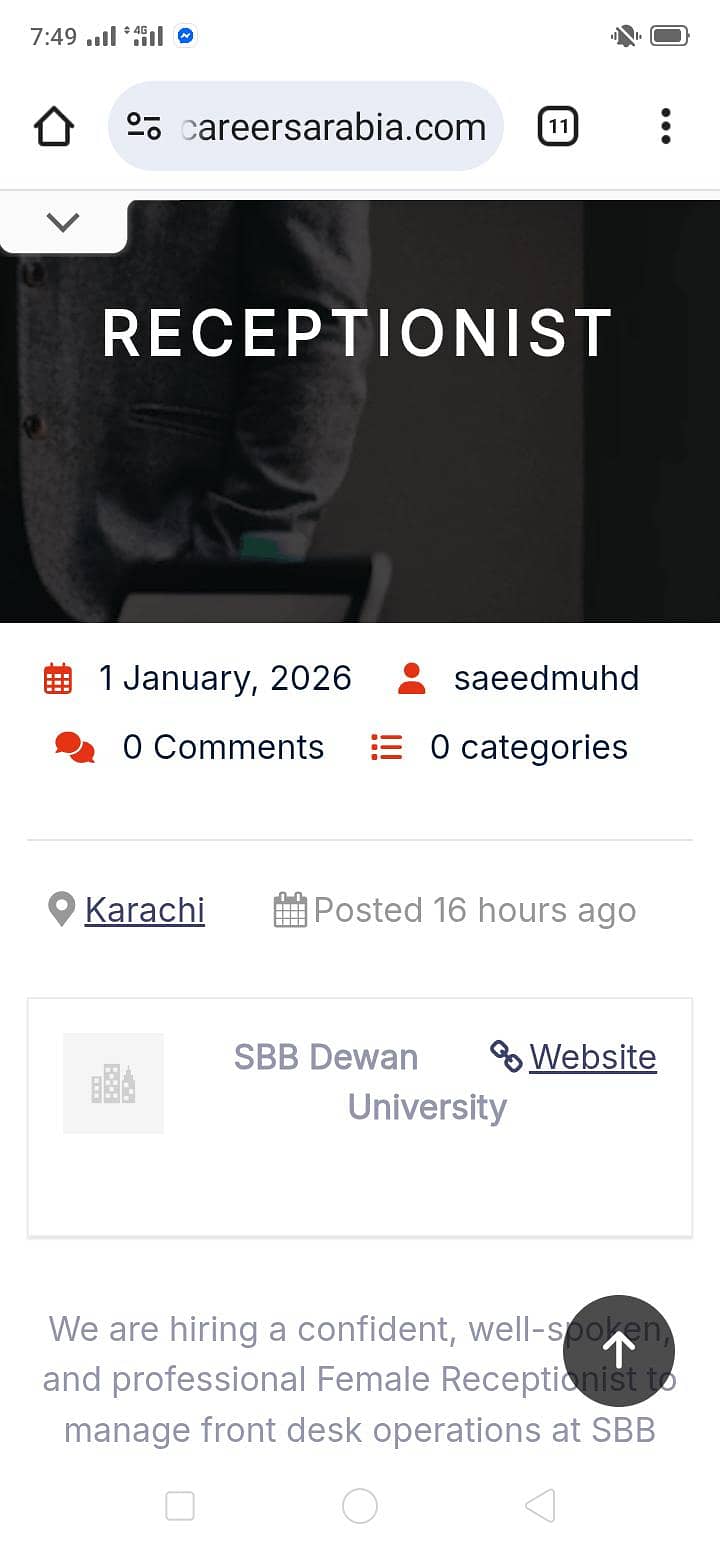Screen dimensions: 720x1560
Task: Tap the back-to-top arrow button
Action: pyautogui.click(x=619, y=1351)
